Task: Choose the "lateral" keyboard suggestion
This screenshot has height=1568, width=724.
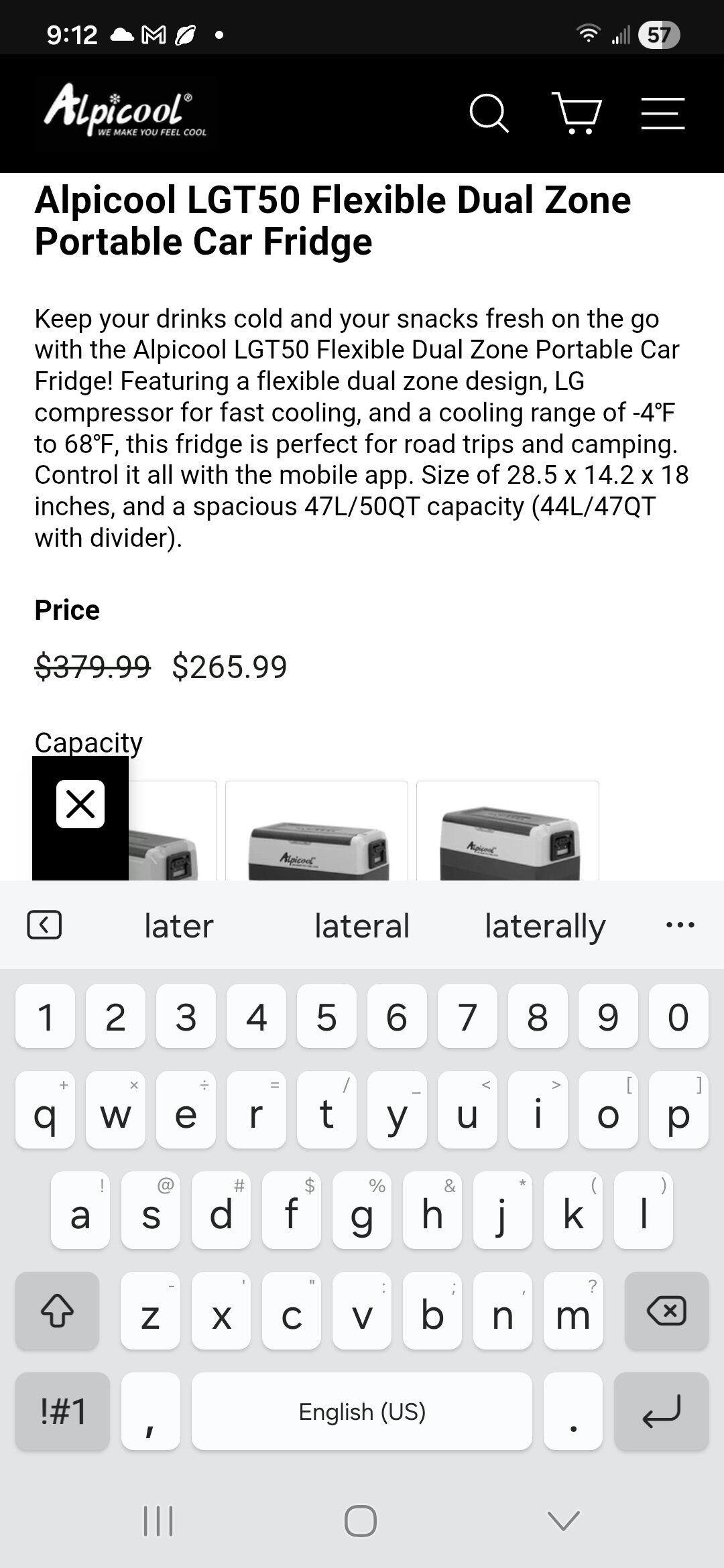Action: [x=362, y=925]
